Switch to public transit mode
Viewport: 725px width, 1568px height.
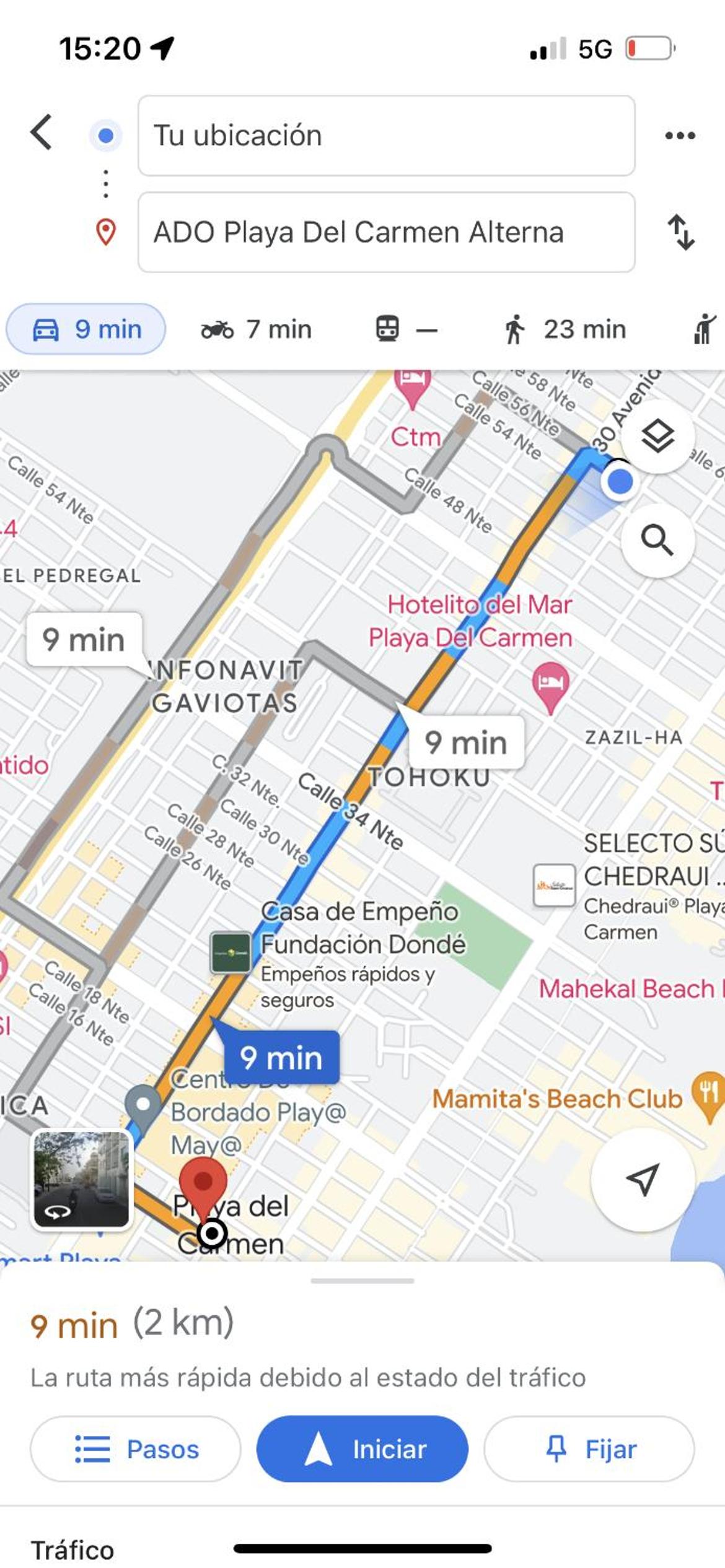point(406,329)
